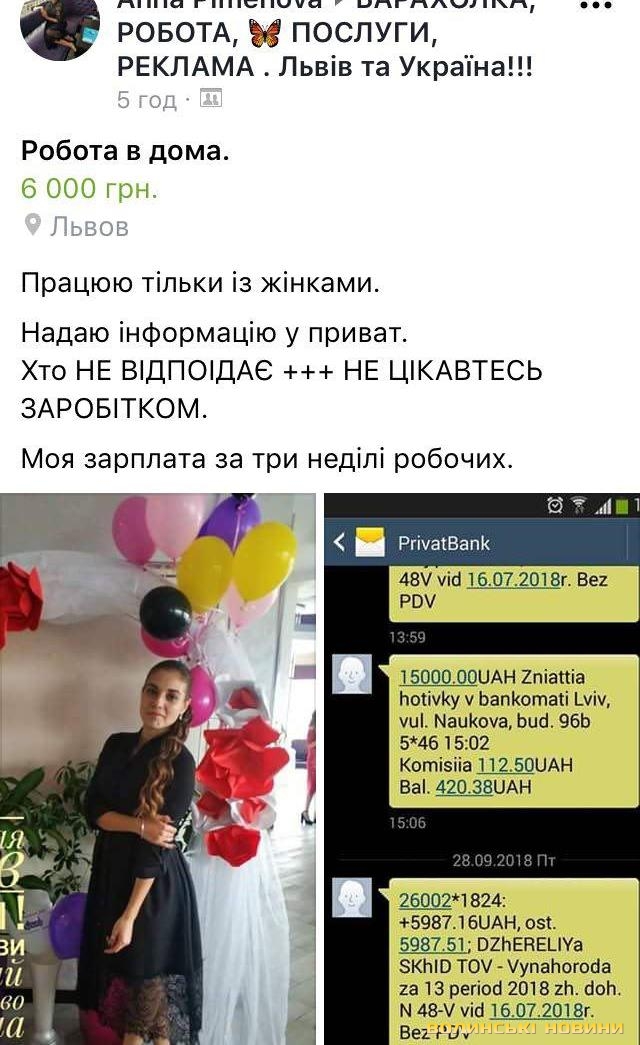Open the PrivatBank messages screenshot photo
The image size is (640, 1045).
pyautogui.click(x=481, y=768)
